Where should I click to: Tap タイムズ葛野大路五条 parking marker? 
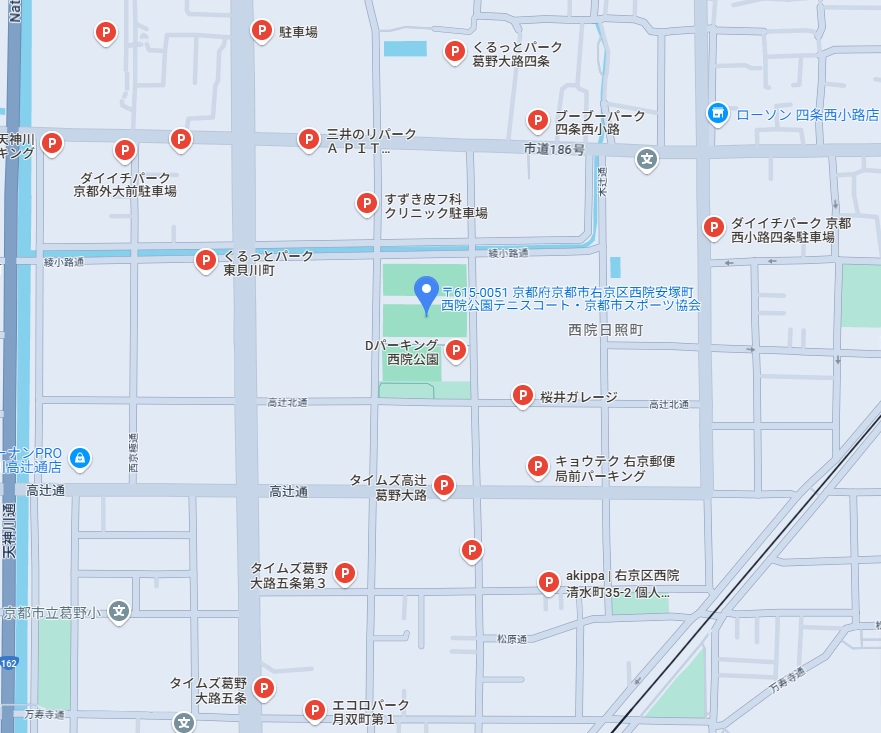click(x=264, y=688)
